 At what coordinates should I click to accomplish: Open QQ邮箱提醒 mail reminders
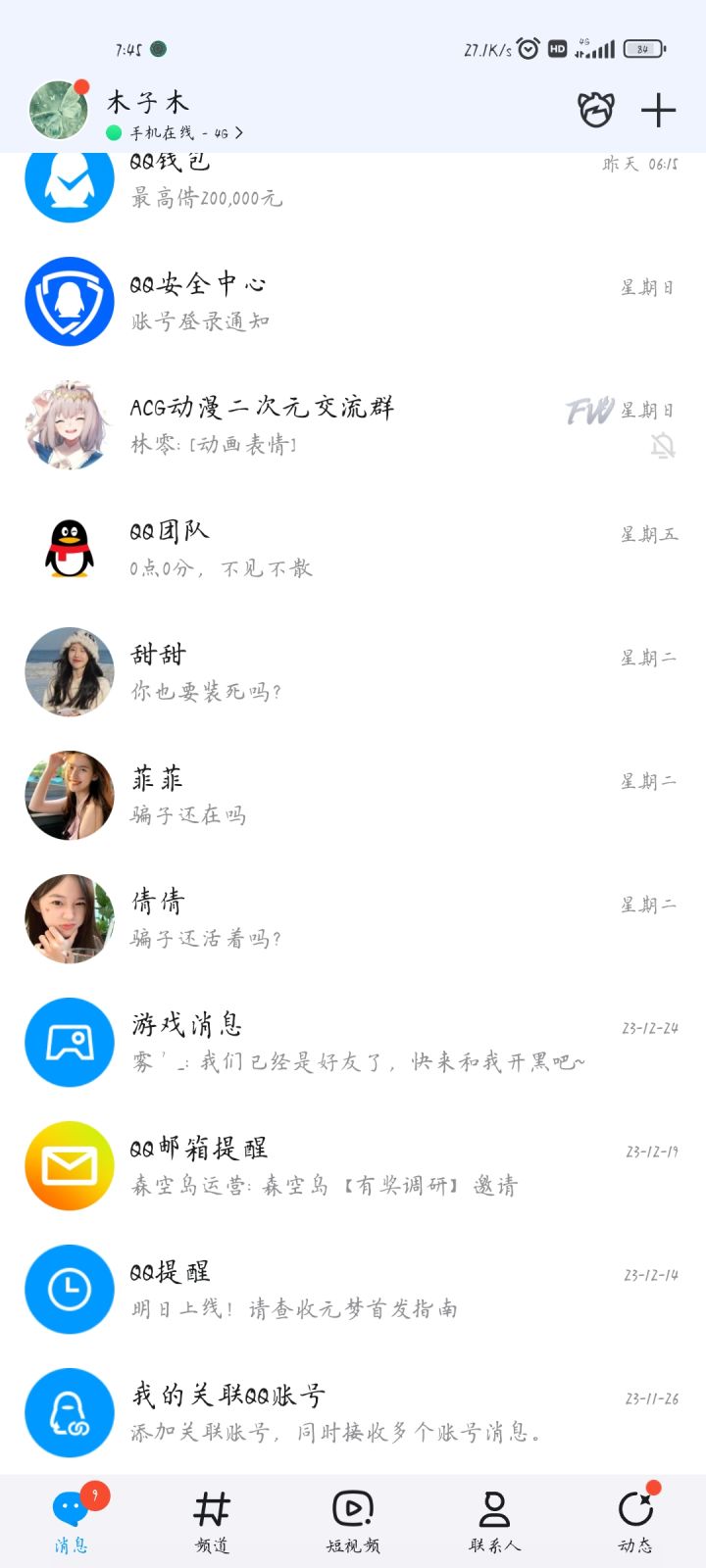(353, 1166)
